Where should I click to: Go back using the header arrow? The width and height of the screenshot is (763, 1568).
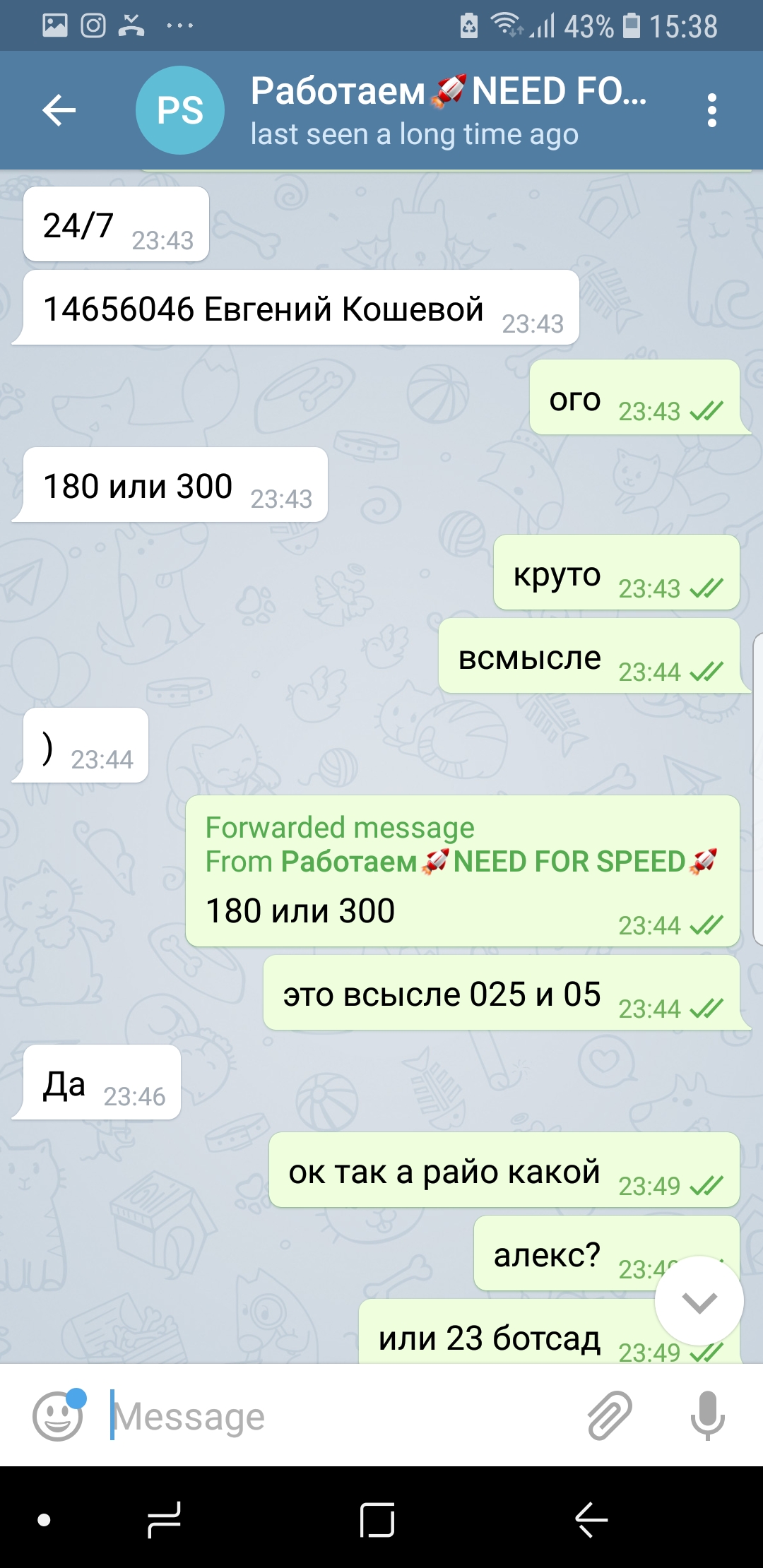(59, 110)
